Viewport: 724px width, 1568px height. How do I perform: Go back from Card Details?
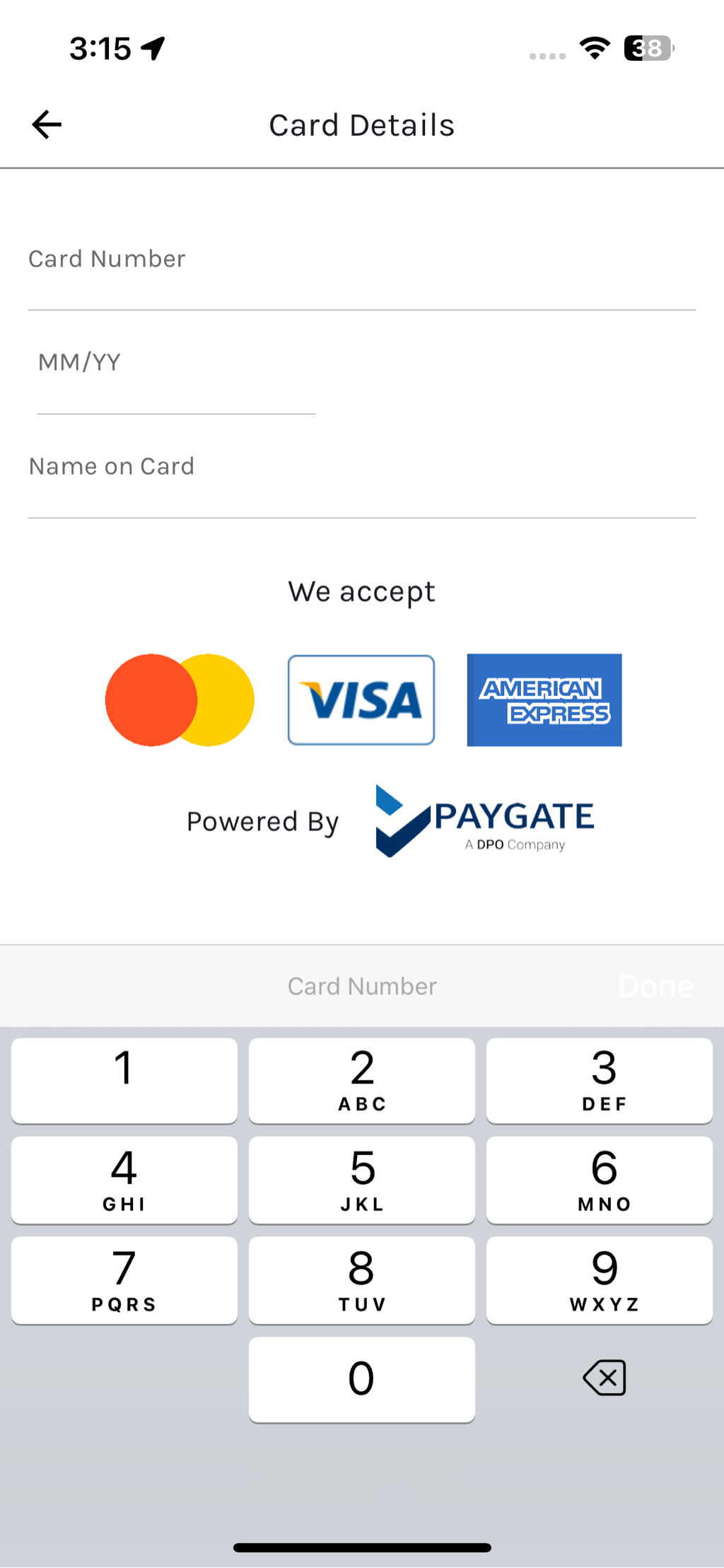47,125
